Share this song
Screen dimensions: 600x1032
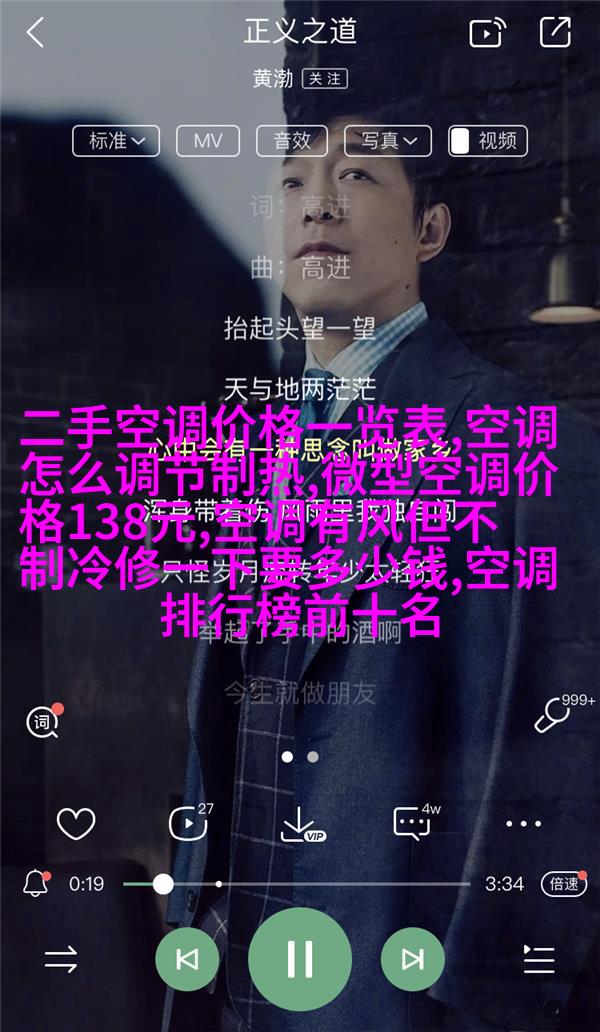(x=555, y=32)
